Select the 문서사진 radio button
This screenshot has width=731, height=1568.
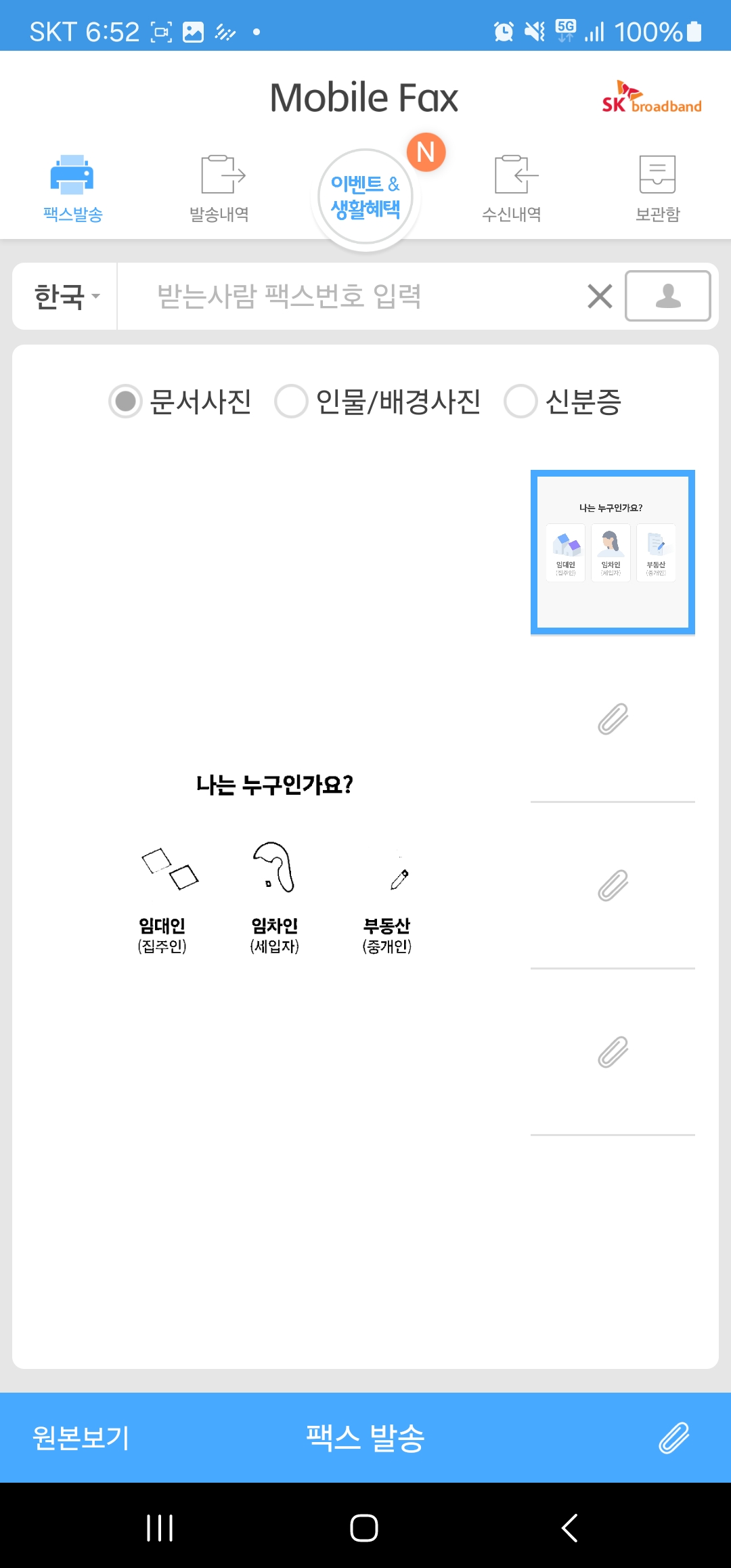126,401
